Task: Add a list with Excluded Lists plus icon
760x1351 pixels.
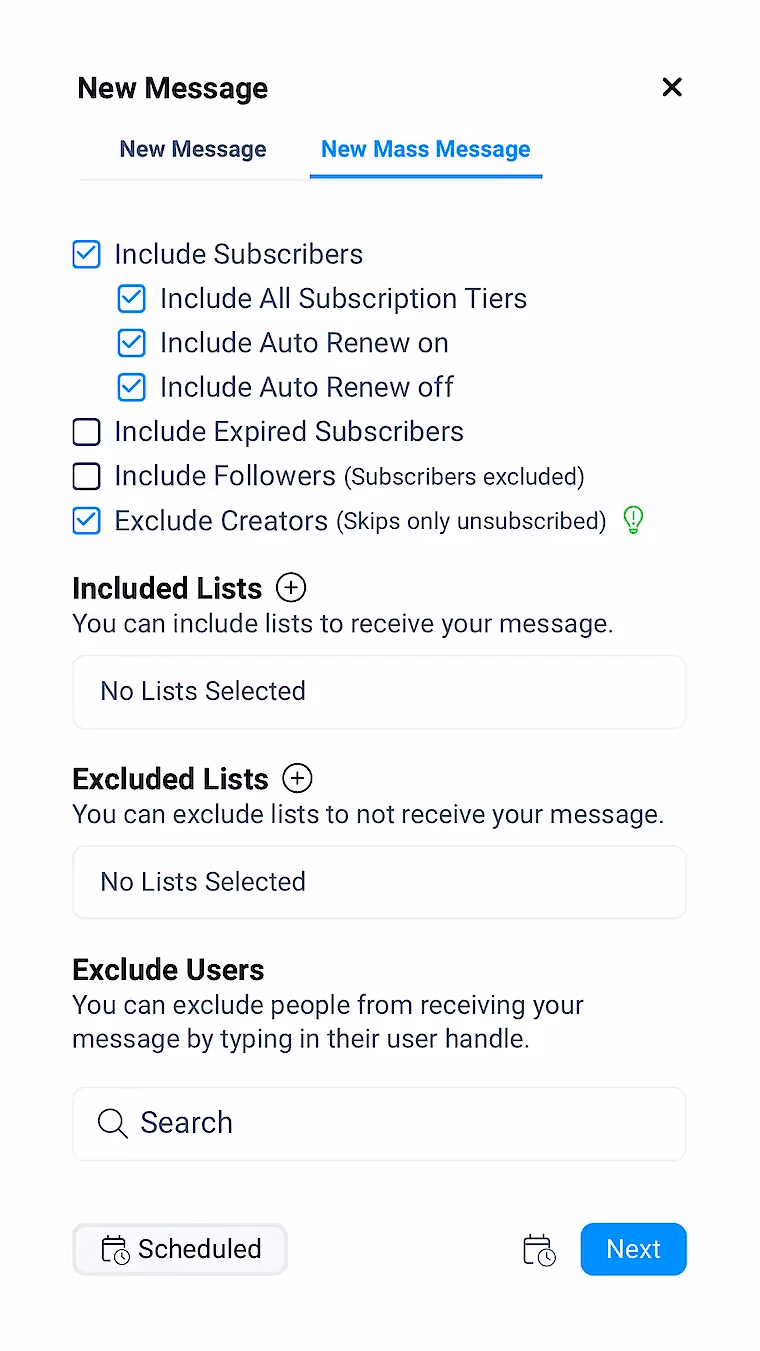Action: (298, 778)
